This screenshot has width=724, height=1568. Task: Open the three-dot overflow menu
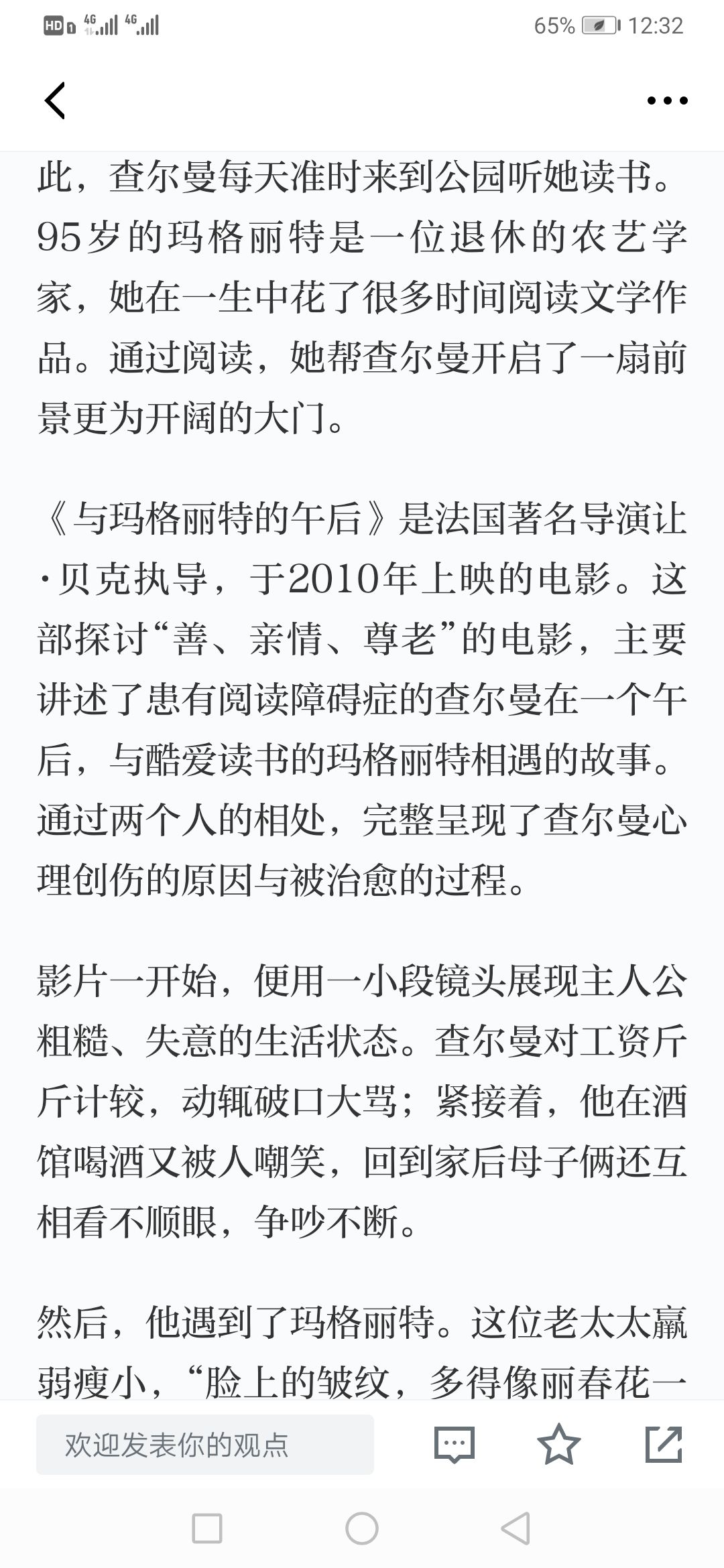(x=667, y=101)
